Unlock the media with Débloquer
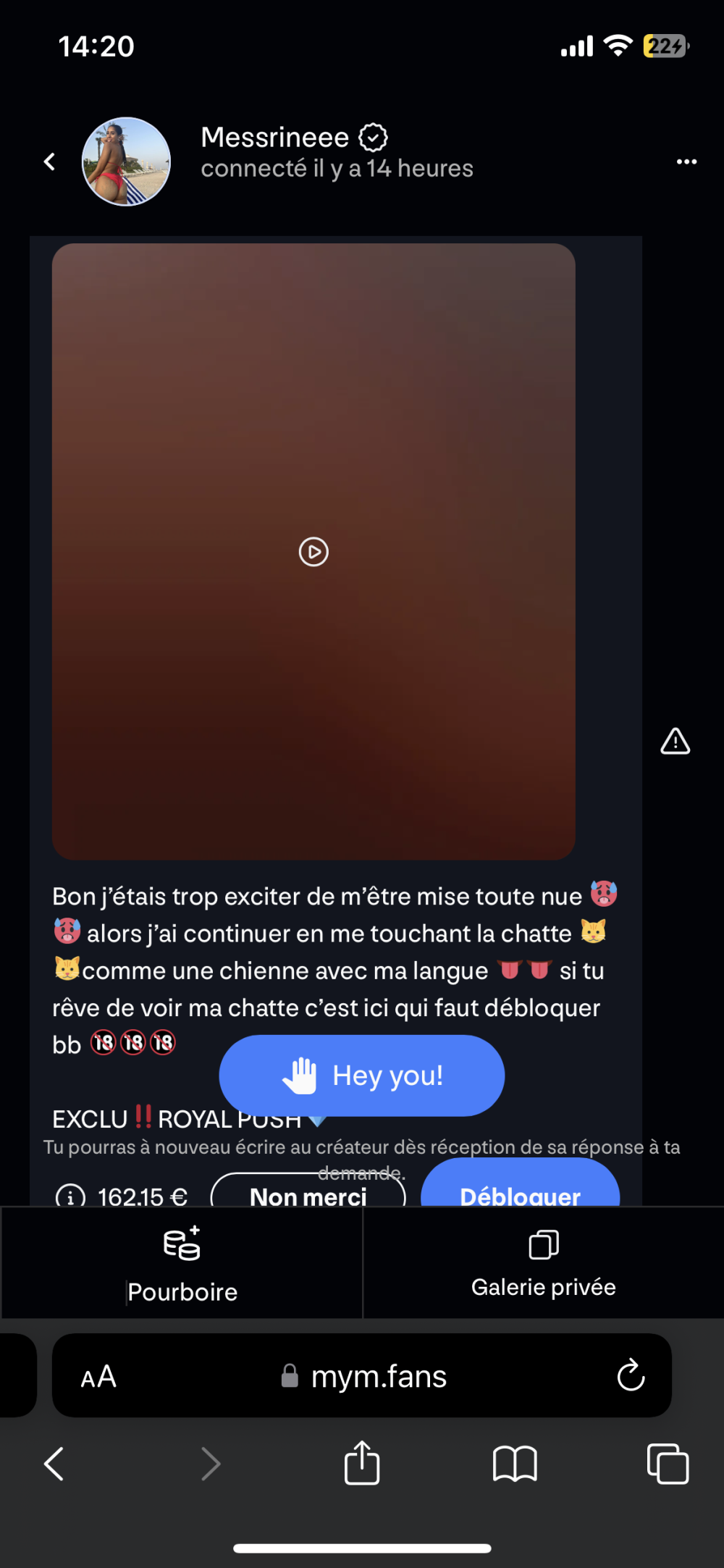724x1568 pixels. [520, 1188]
